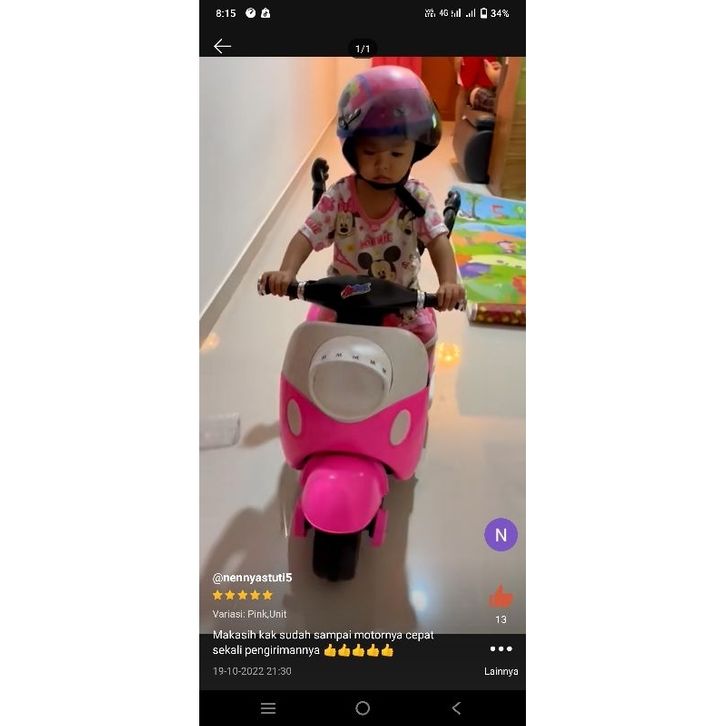
Task: Tap the system home button
Action: (x=362, y=708)
